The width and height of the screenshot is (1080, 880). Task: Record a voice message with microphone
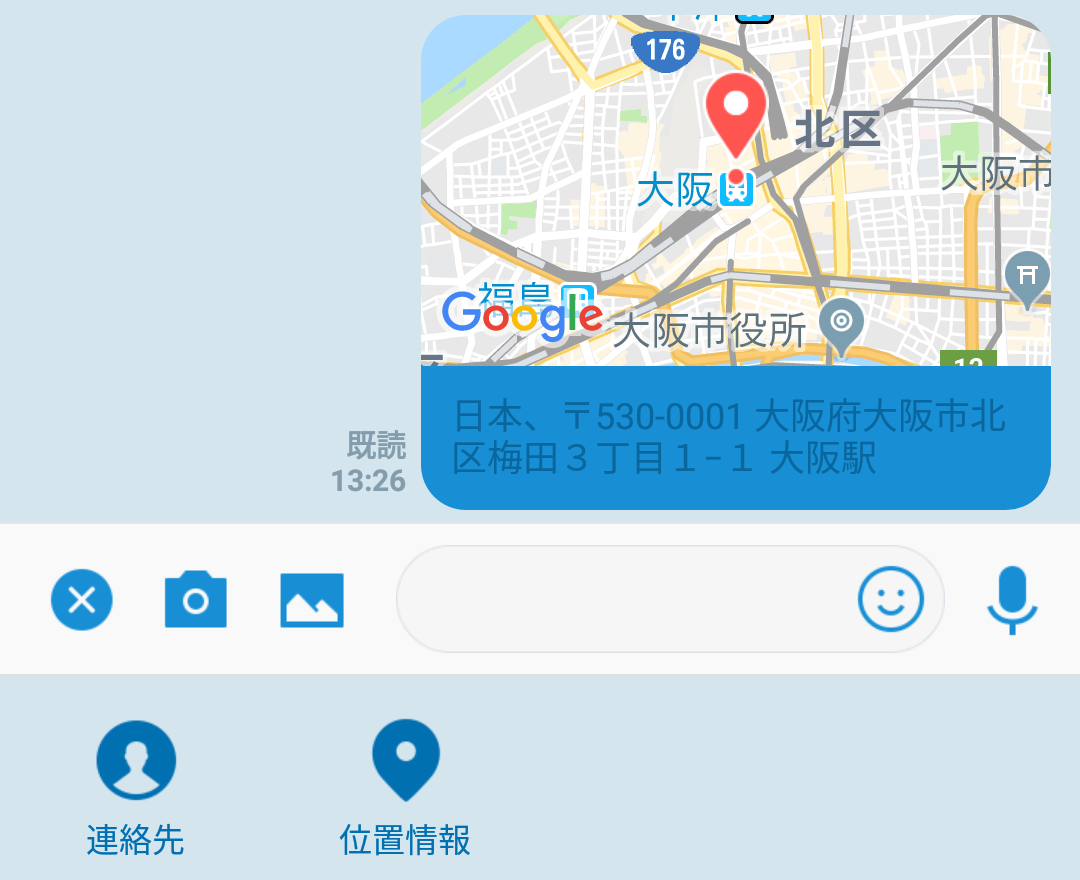point(1012,600)
